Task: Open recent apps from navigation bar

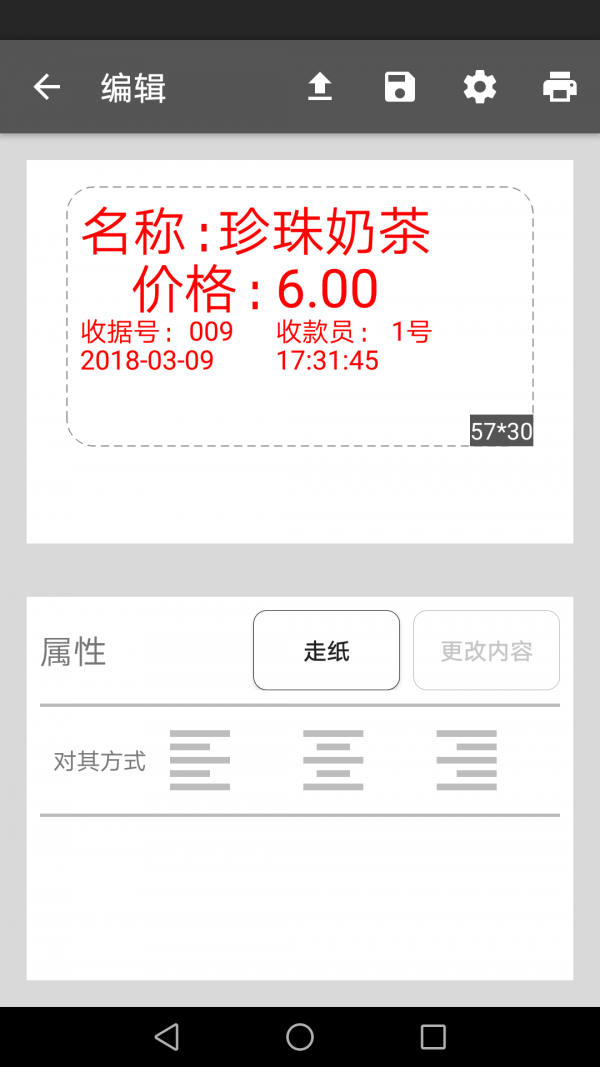Action: coord(433,1037)
